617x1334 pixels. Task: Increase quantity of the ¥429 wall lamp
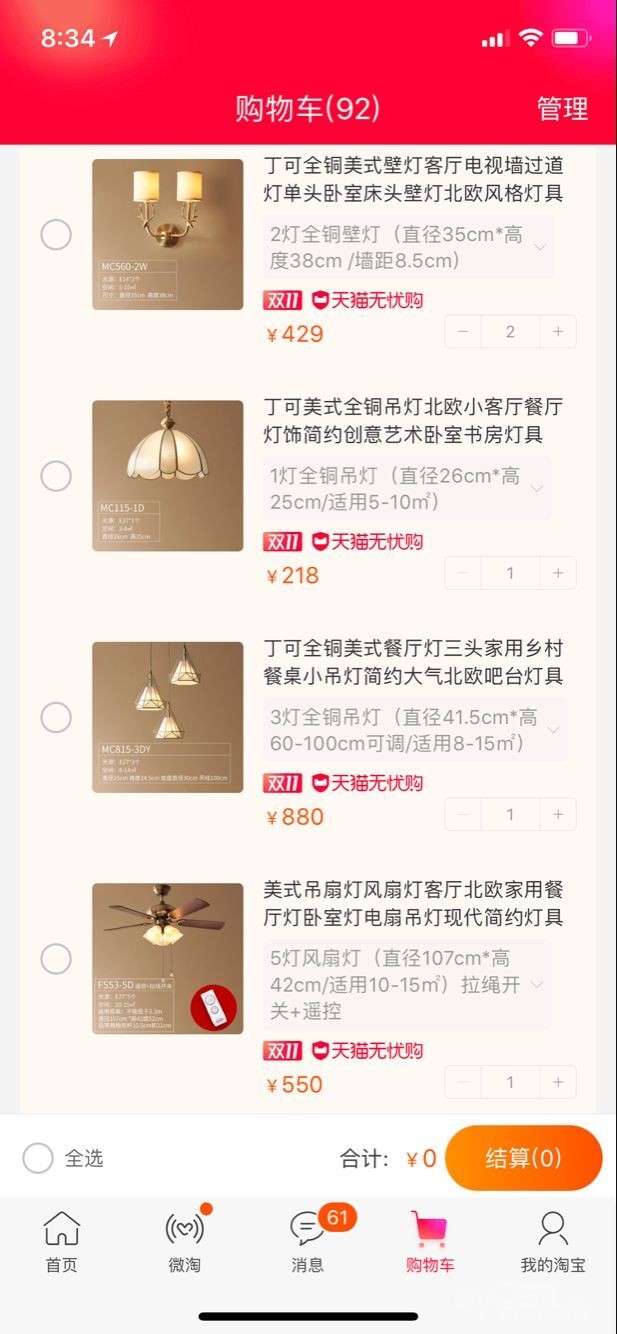click(x=558, y=331)
